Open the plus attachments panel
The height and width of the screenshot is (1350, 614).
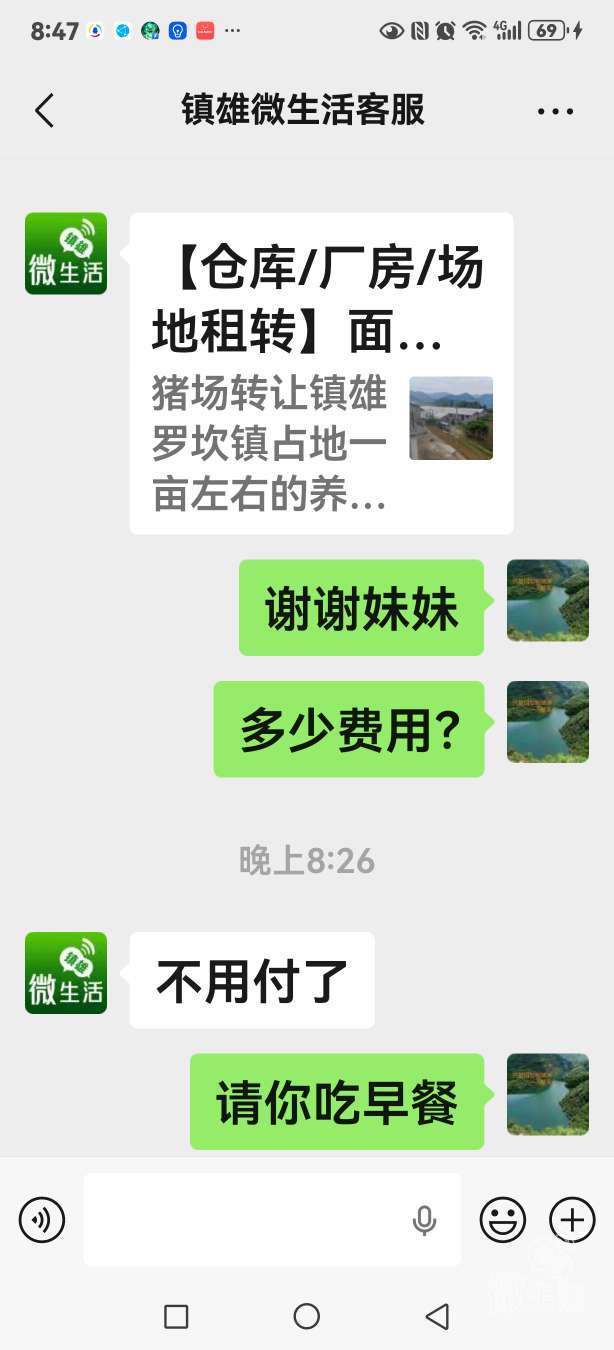click(x=572, y=1220)
